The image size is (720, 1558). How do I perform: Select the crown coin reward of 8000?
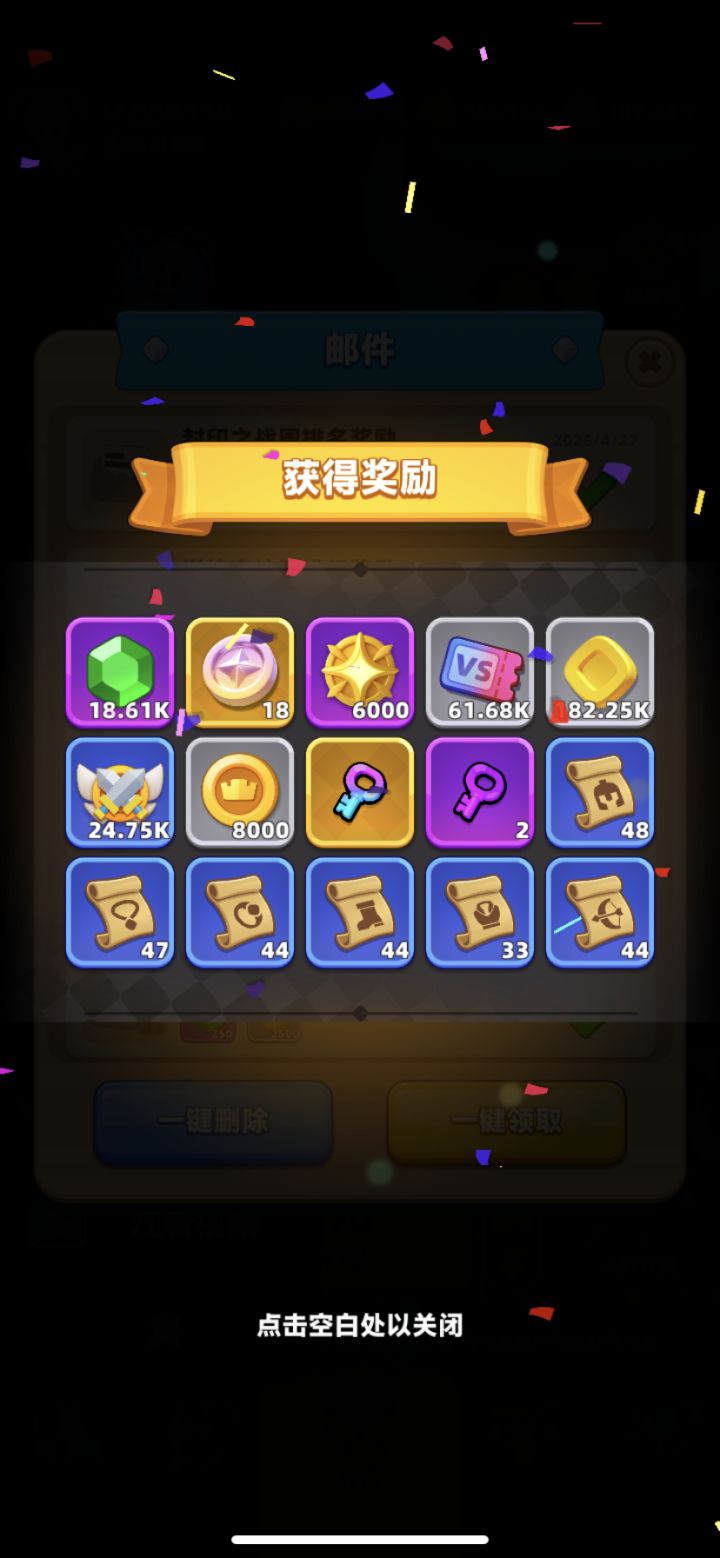[240, 793]
